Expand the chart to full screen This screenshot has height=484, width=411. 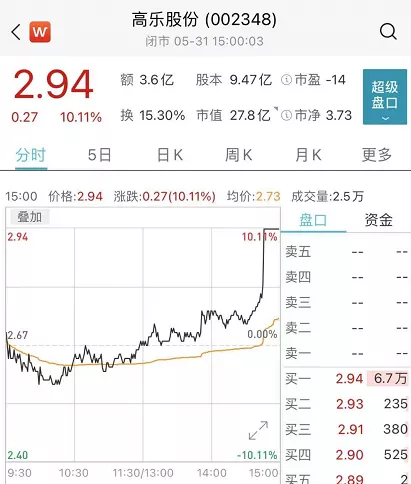[x=258, y=430]
